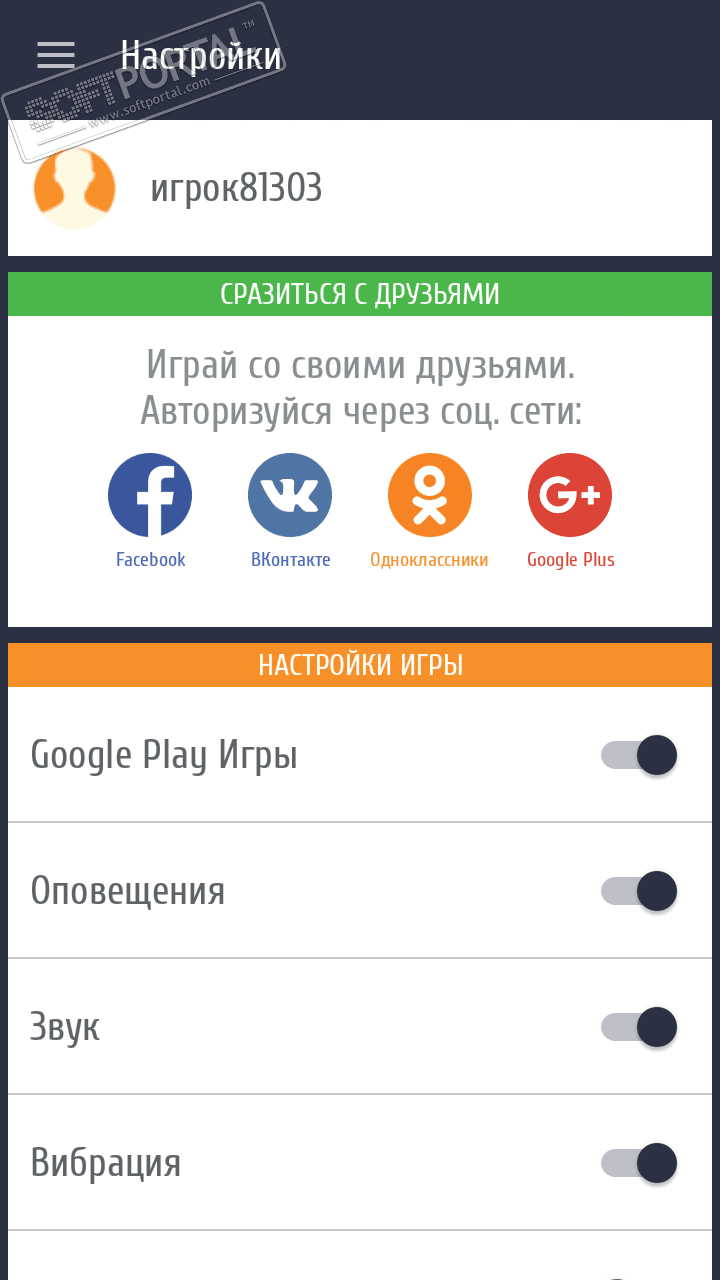Viewport: 720px width, 1280px height.
Task: Open the игрок81303 profile row
Action: tap(360, 188)
